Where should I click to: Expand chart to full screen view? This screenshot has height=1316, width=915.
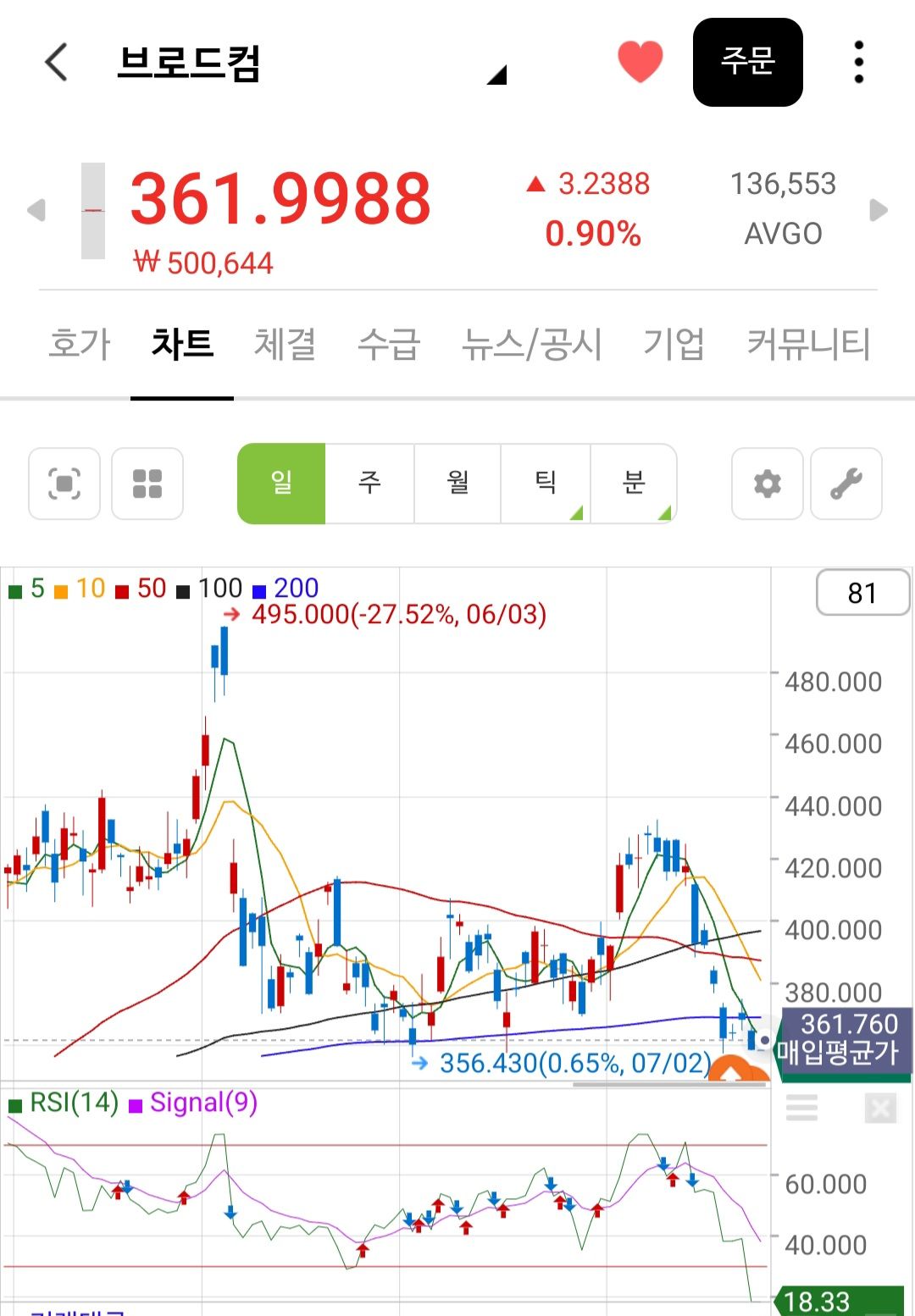[64, 484]
